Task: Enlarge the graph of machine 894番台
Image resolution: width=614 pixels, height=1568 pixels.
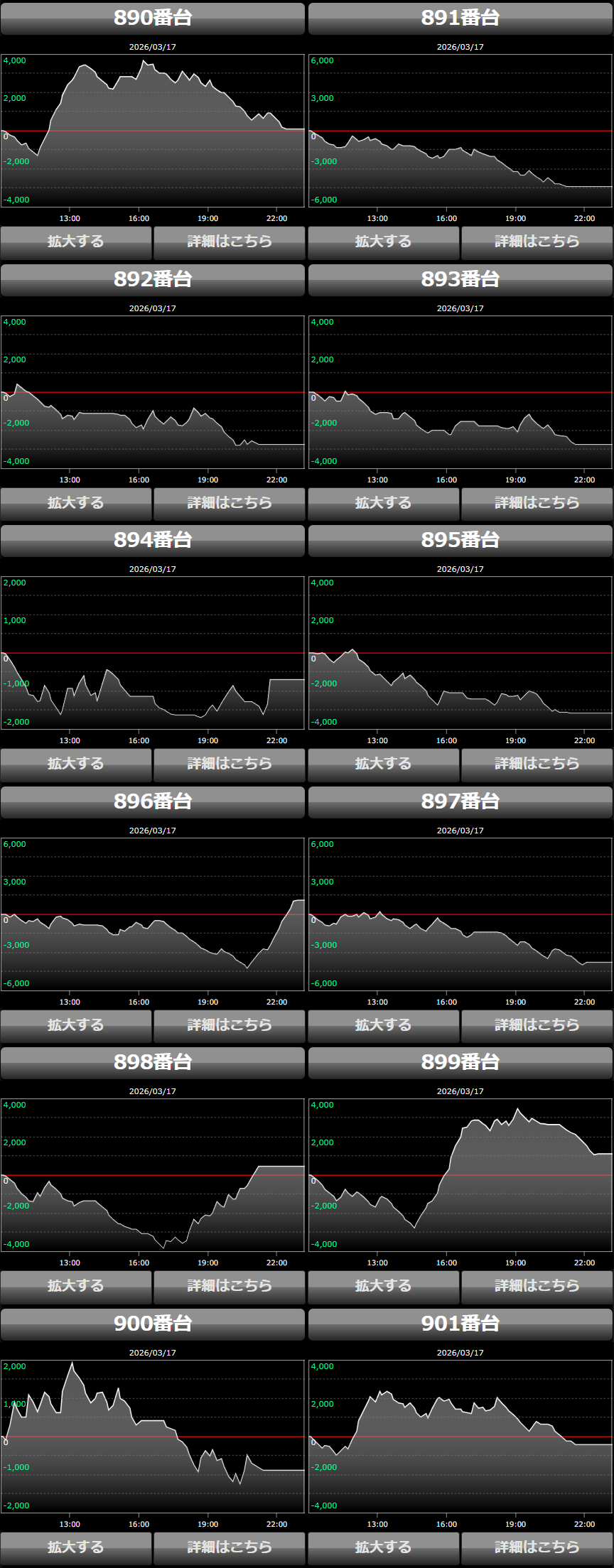Action: coord(76,764)
